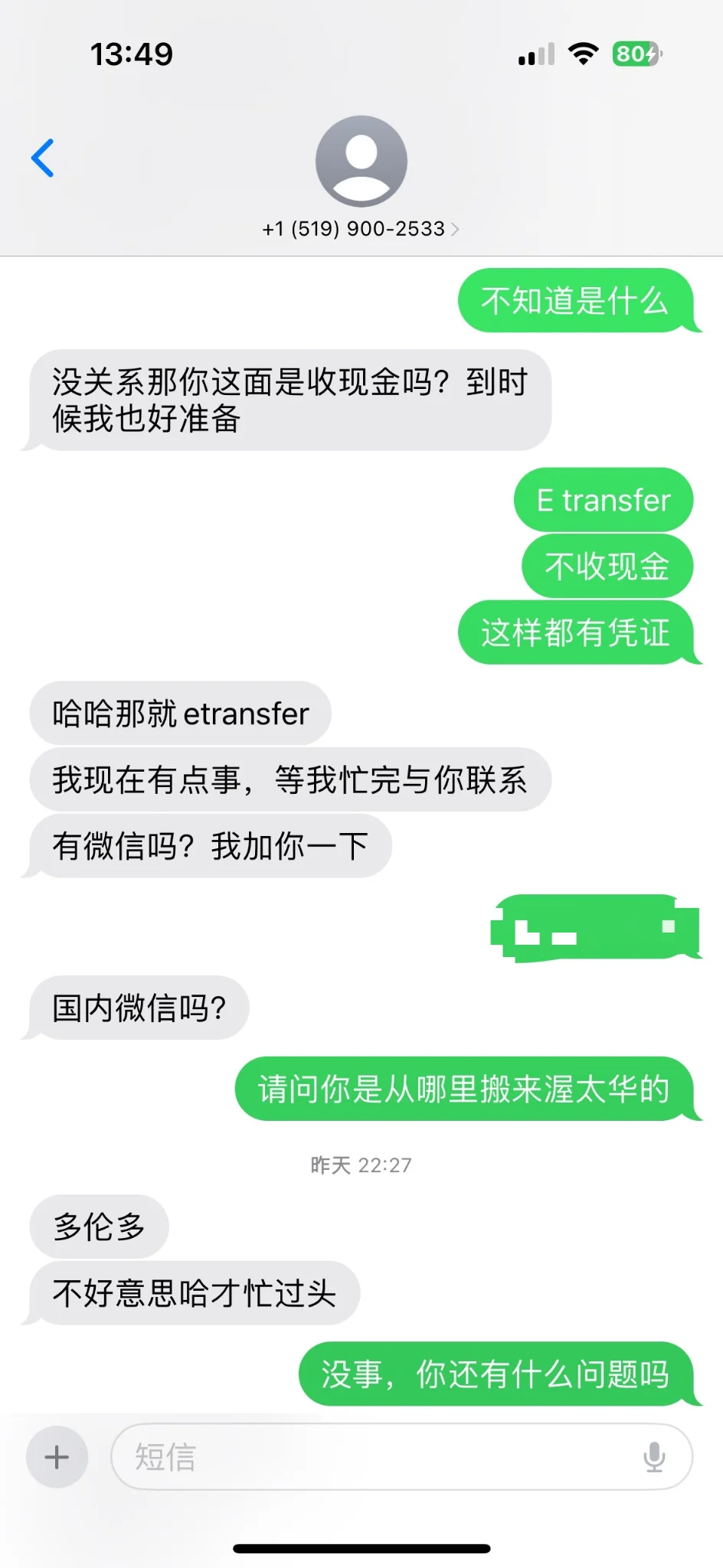Start voice dictation with the microphone
Image resolution: width=723 pixels, height=1568 pixels.
[654, 1457]
